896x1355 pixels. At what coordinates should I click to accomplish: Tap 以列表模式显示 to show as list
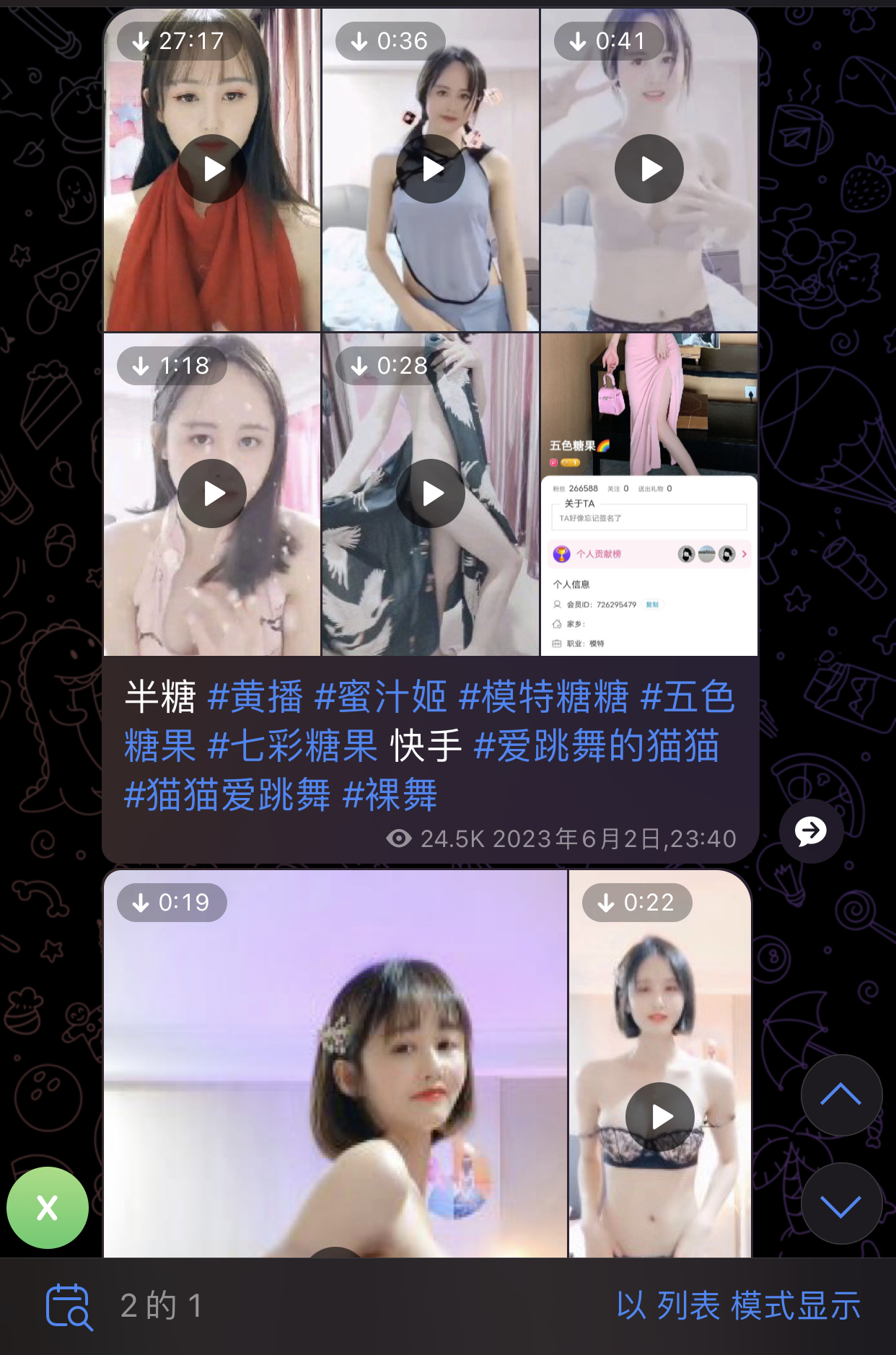(739, 1307)
